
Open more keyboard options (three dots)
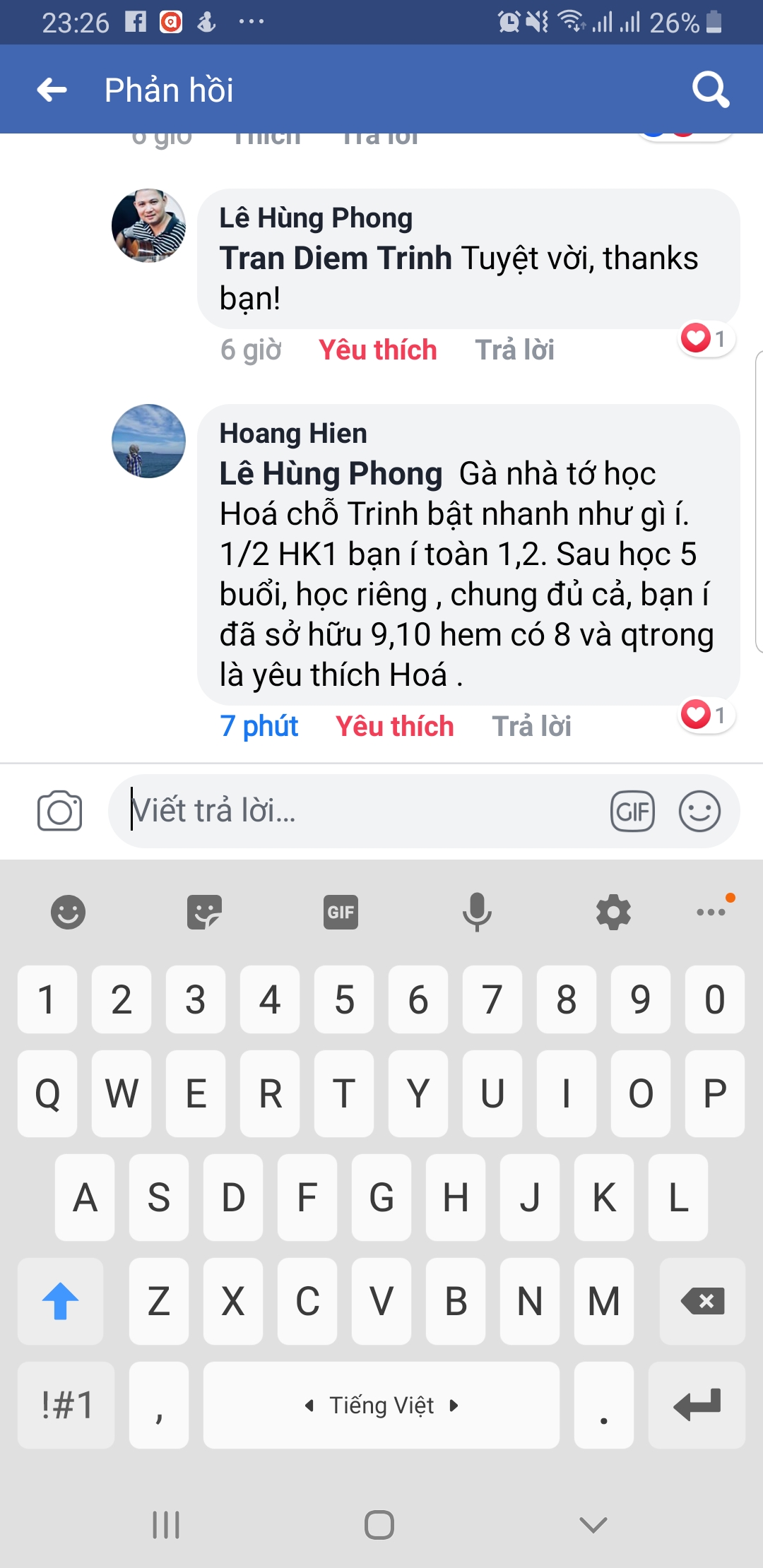click(711, 911)
